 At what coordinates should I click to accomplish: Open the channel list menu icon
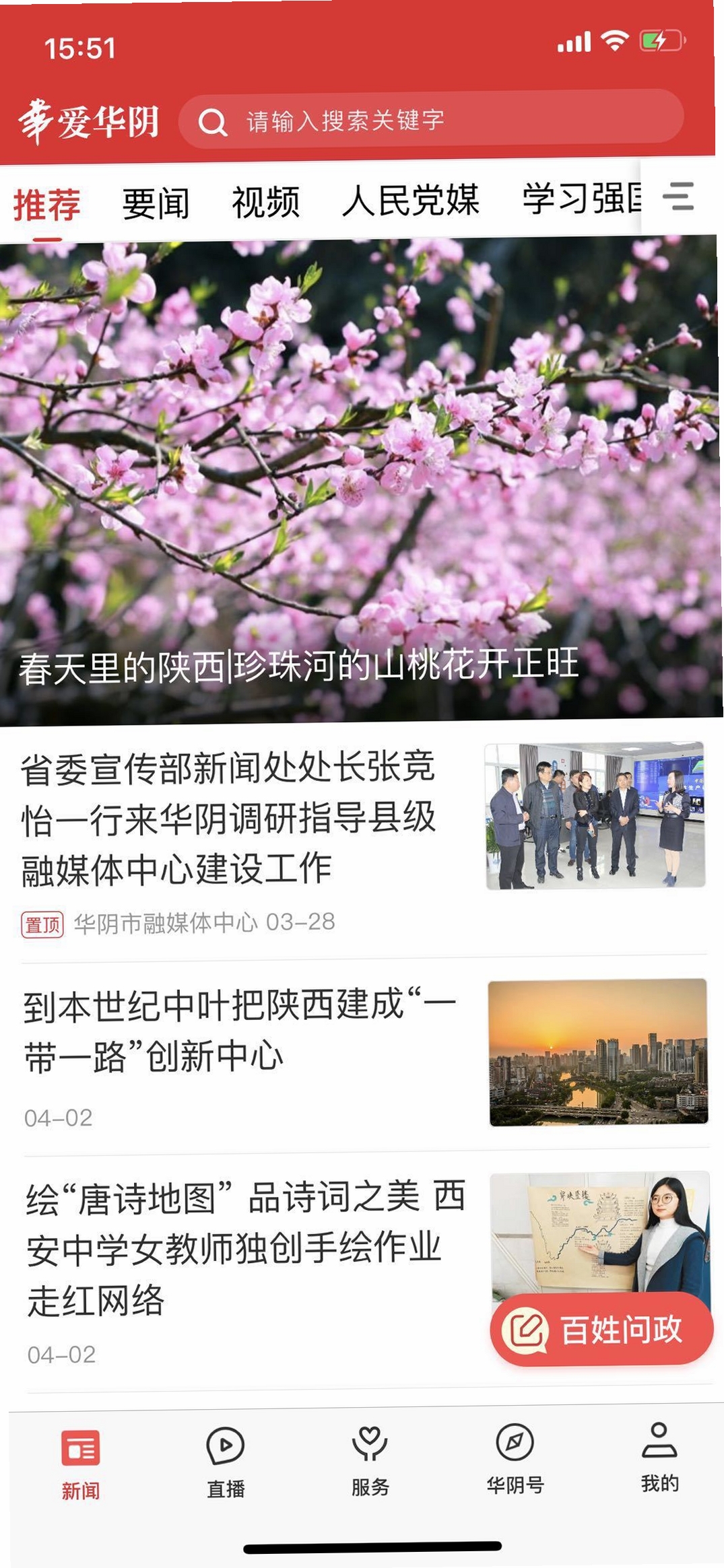coord(678,197)
